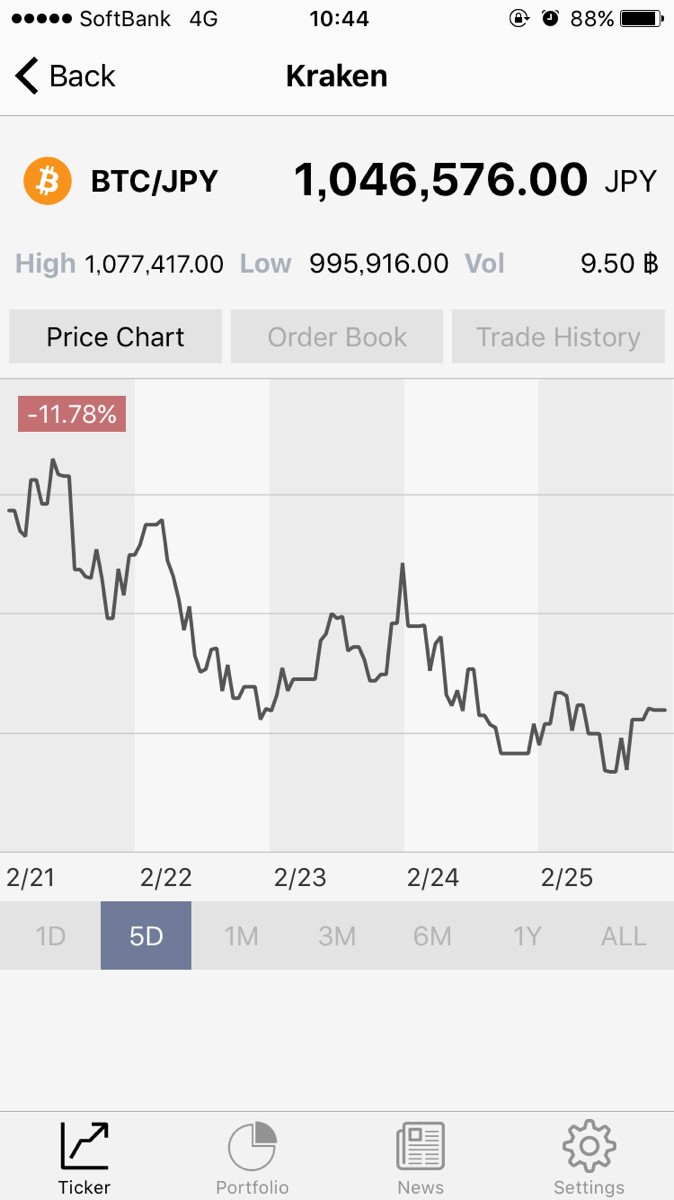Screen dimensions: 674x1200
Task: Go back to the previous screen
Action: [65, 76]
